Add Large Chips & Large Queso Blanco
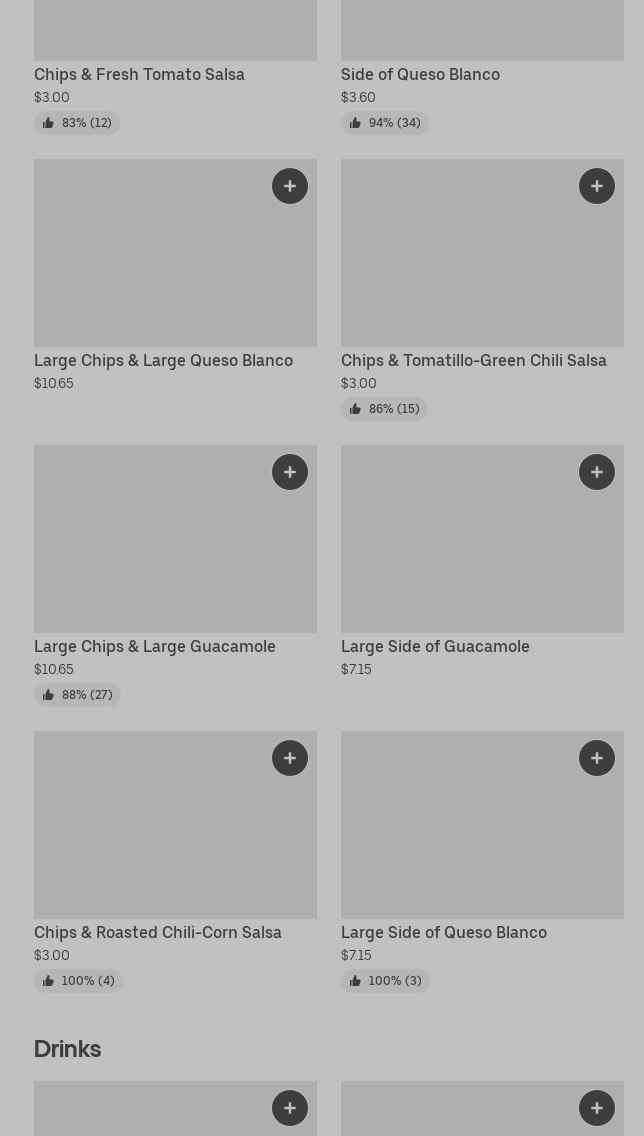This screenshot has width=644, height=1136. [290, 186]
